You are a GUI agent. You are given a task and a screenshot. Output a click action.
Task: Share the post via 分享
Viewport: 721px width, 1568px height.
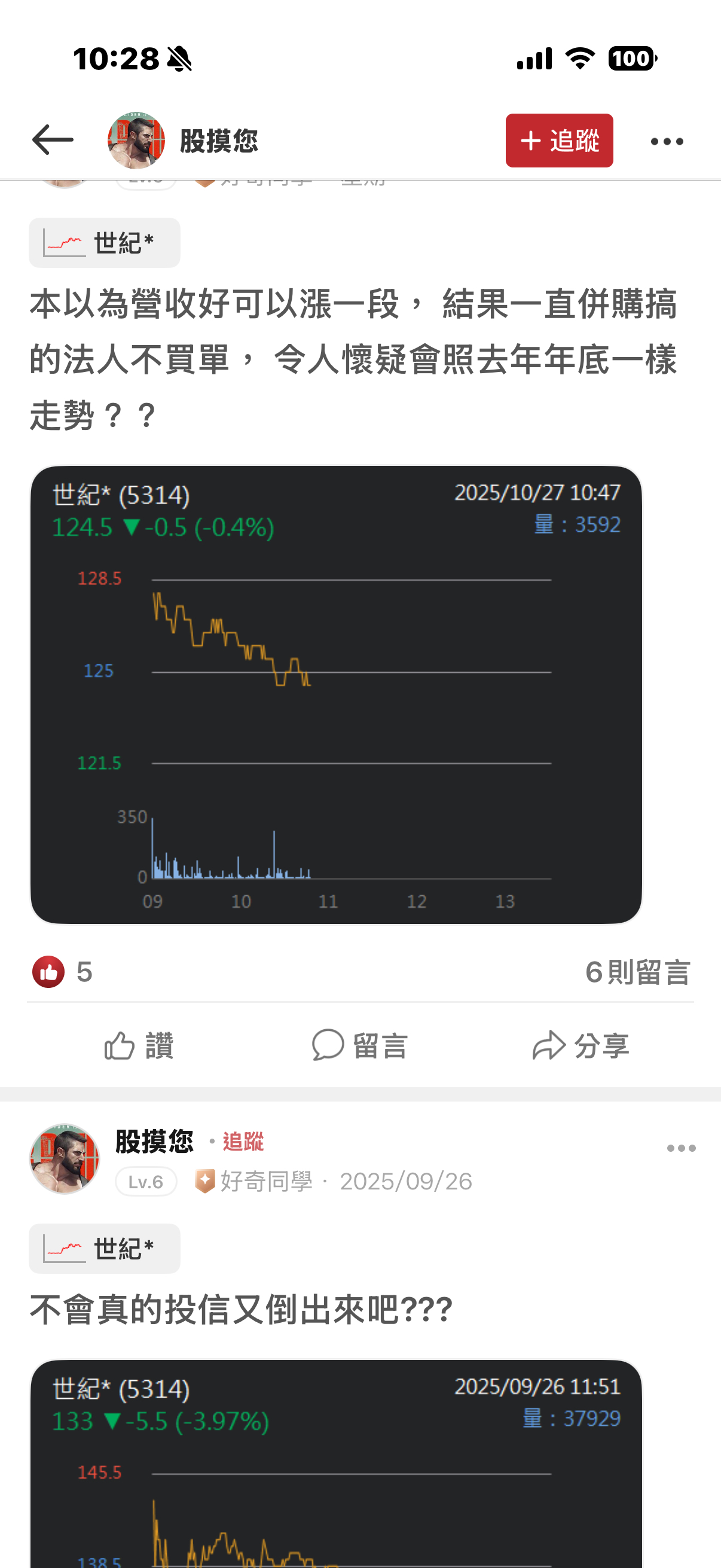click(581, 1045)
